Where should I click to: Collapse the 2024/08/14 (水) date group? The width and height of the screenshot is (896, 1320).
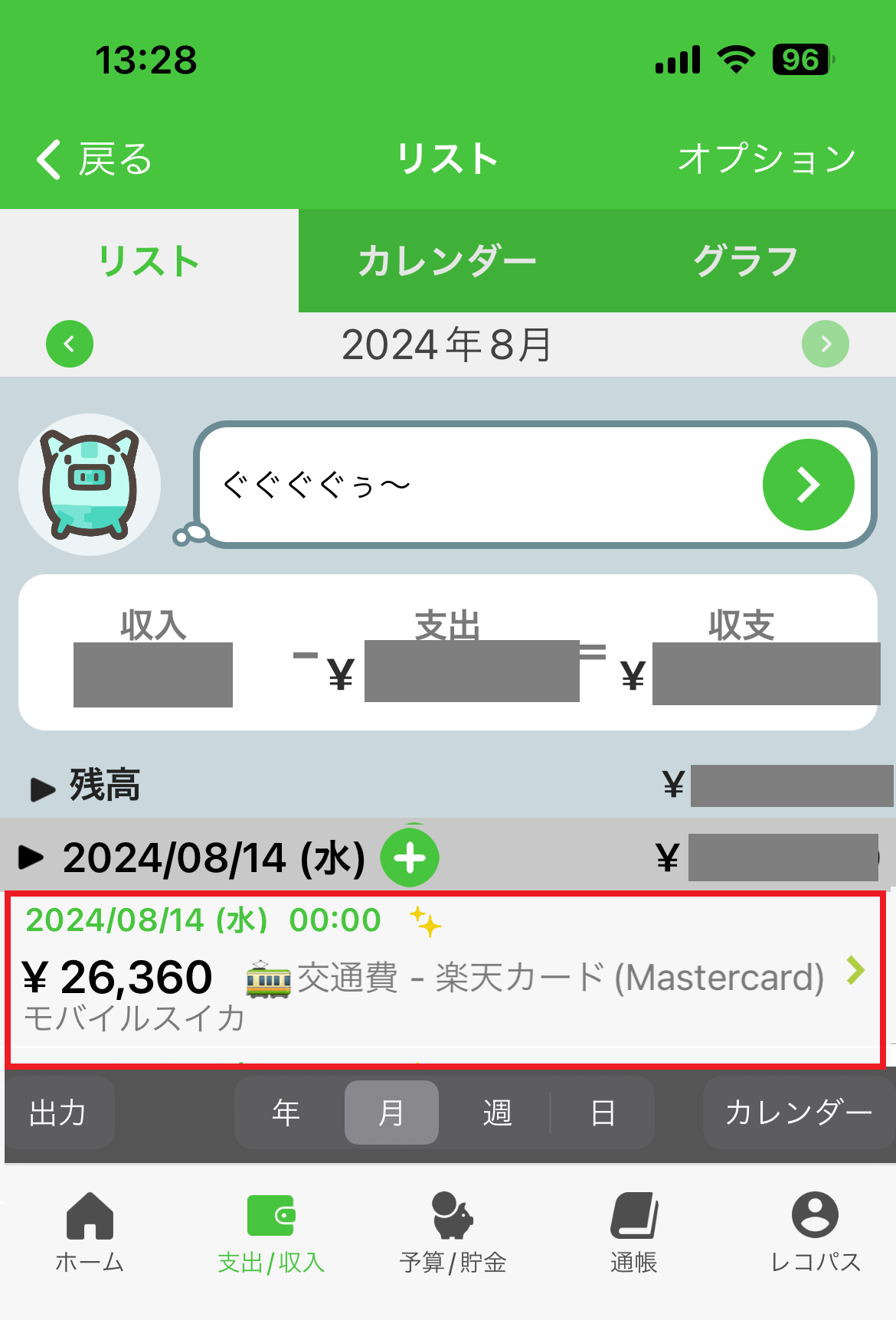[31, 858]
